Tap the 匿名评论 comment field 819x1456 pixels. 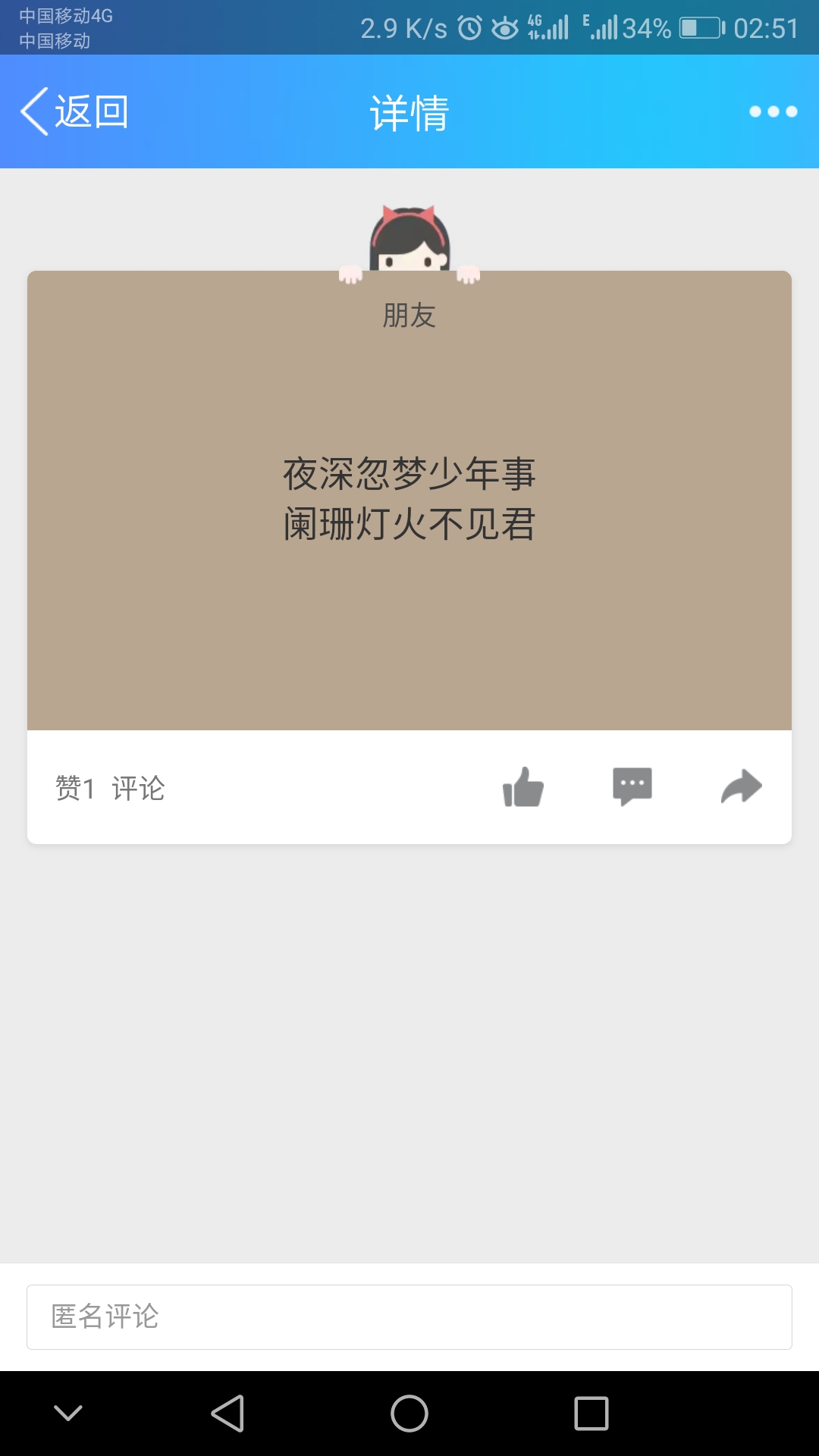coord(409,1317)
